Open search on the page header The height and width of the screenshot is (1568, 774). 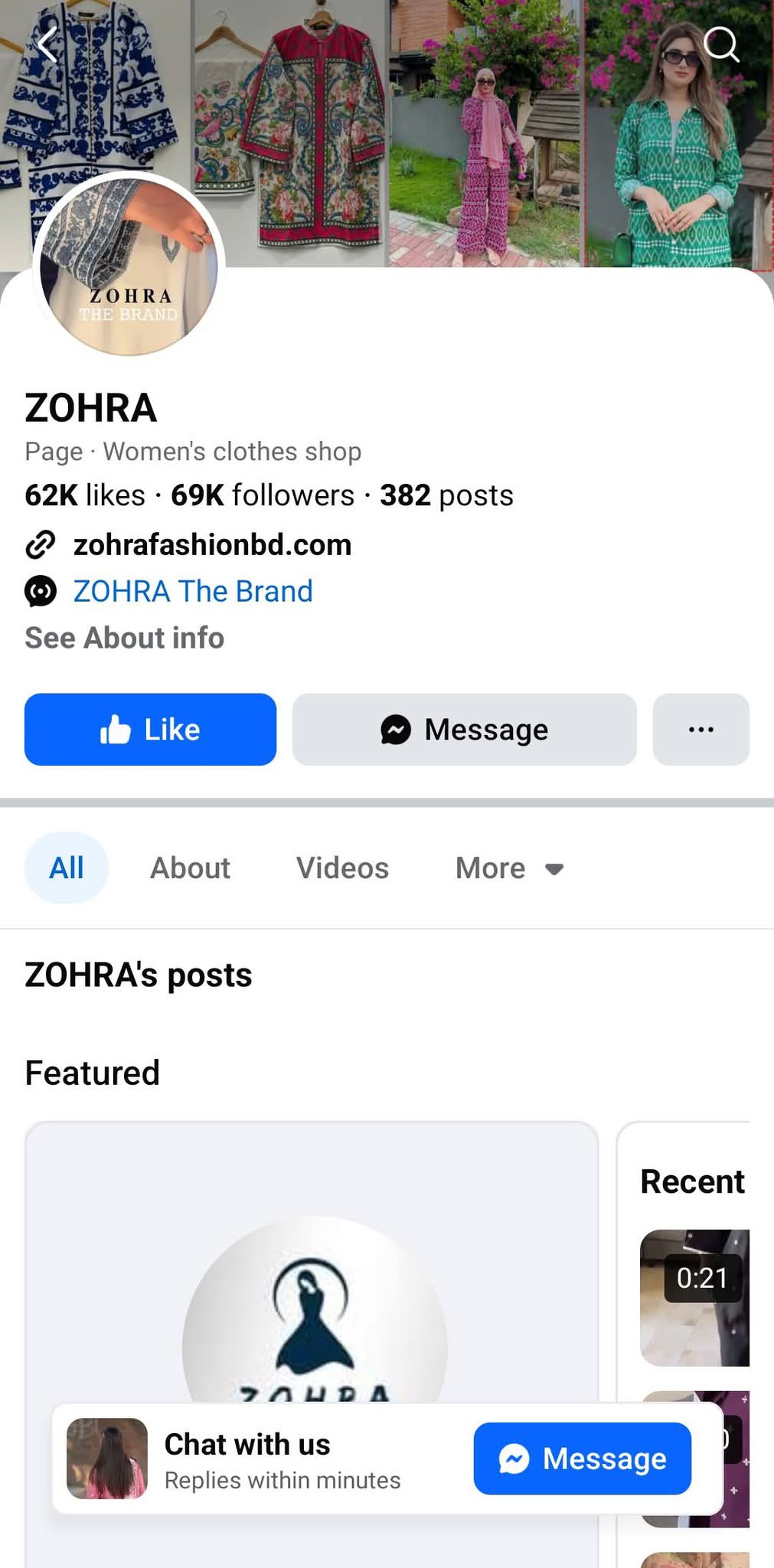pyautogui.click(x=721, y=44)
